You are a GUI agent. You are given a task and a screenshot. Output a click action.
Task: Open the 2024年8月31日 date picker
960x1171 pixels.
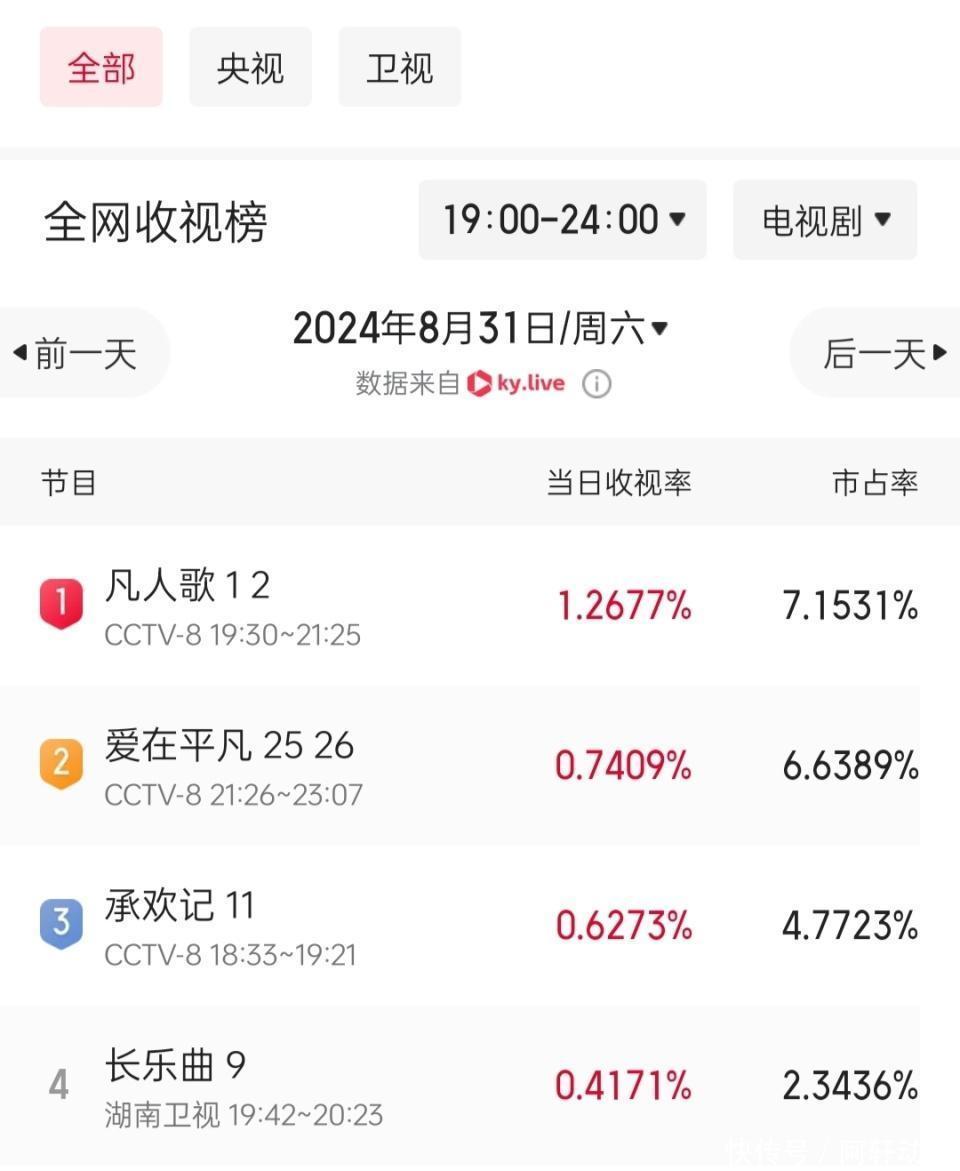point(480,328)
